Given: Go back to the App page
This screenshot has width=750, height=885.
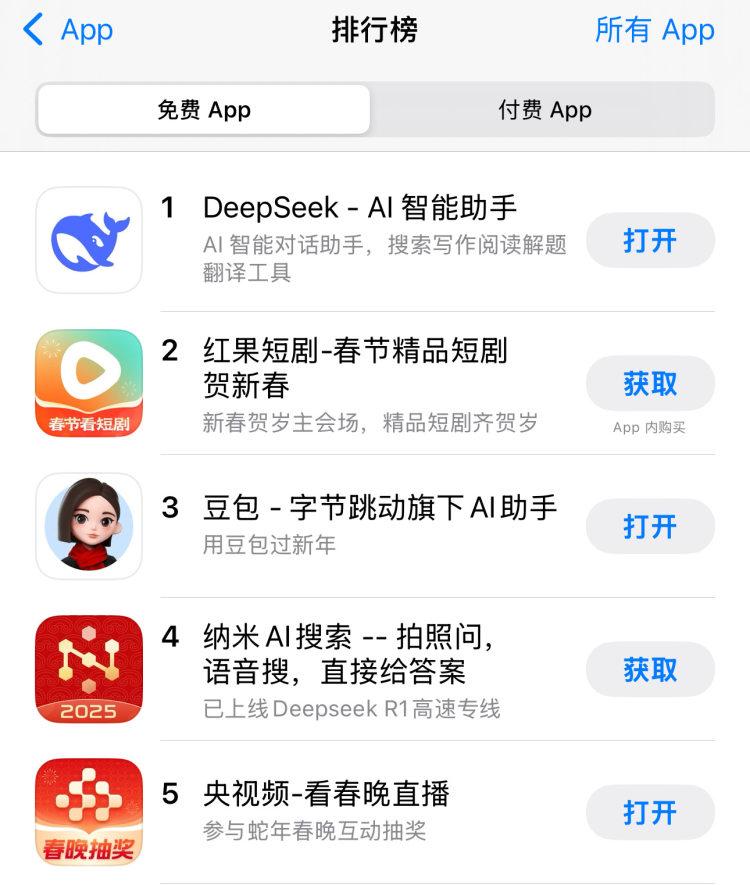Looking at the screenshot, I should 68,30.
